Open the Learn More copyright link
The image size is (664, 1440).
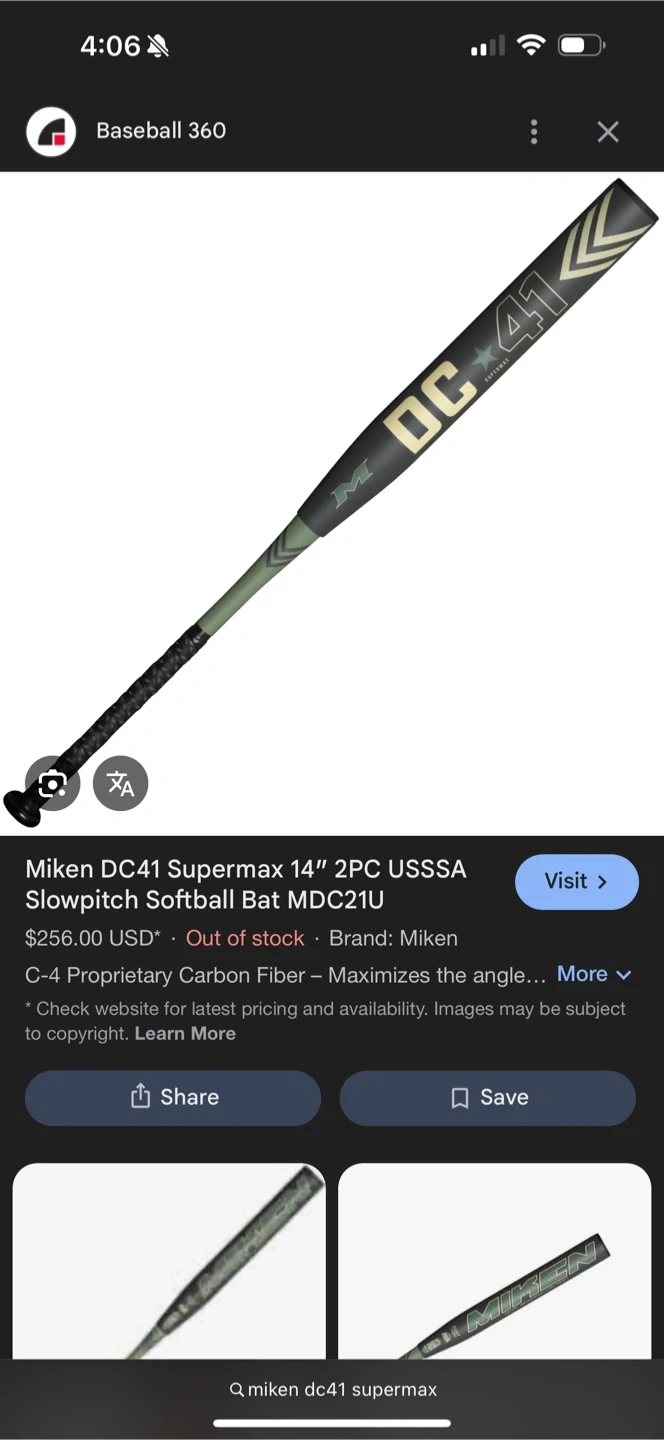185,1034
